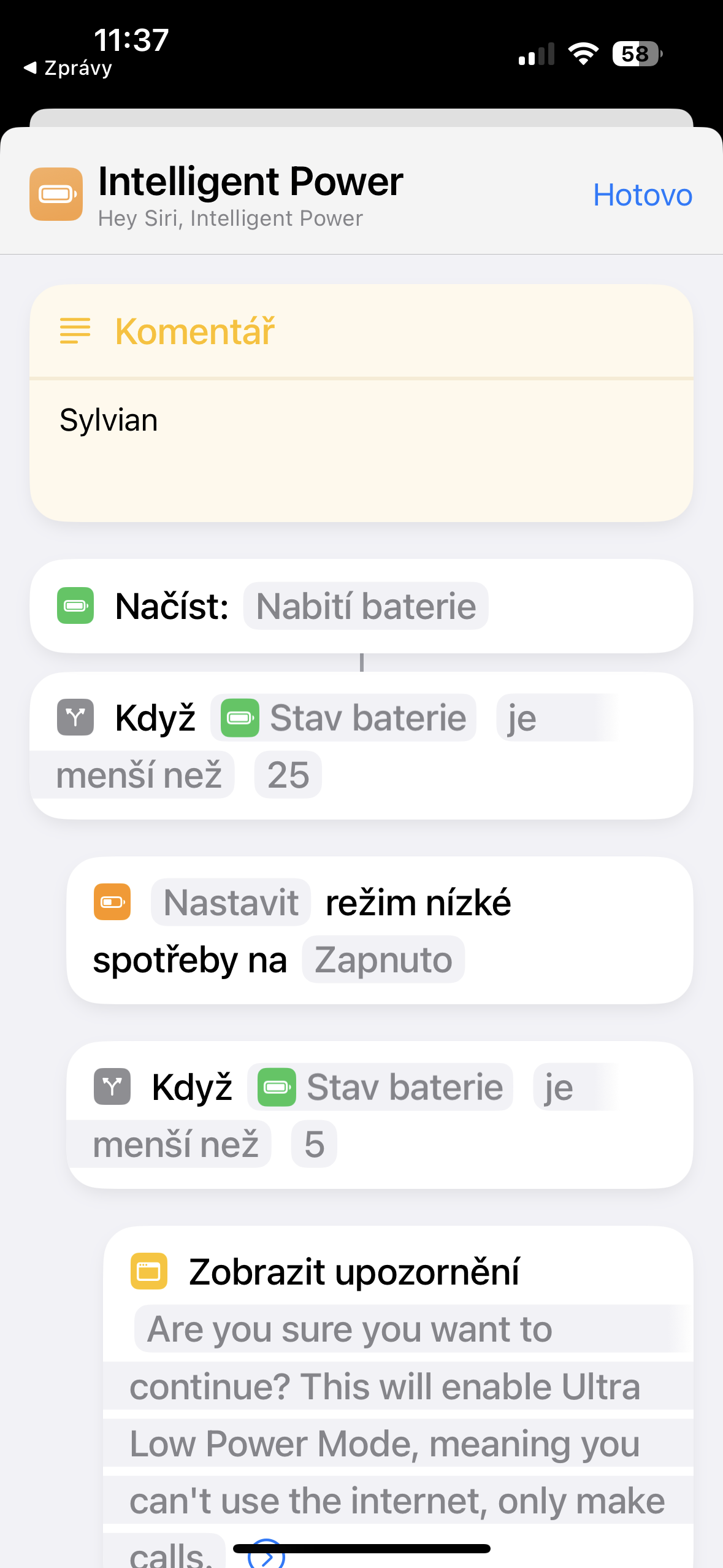Click the gray flow icon on first Když condition

[x=75, y=717]
